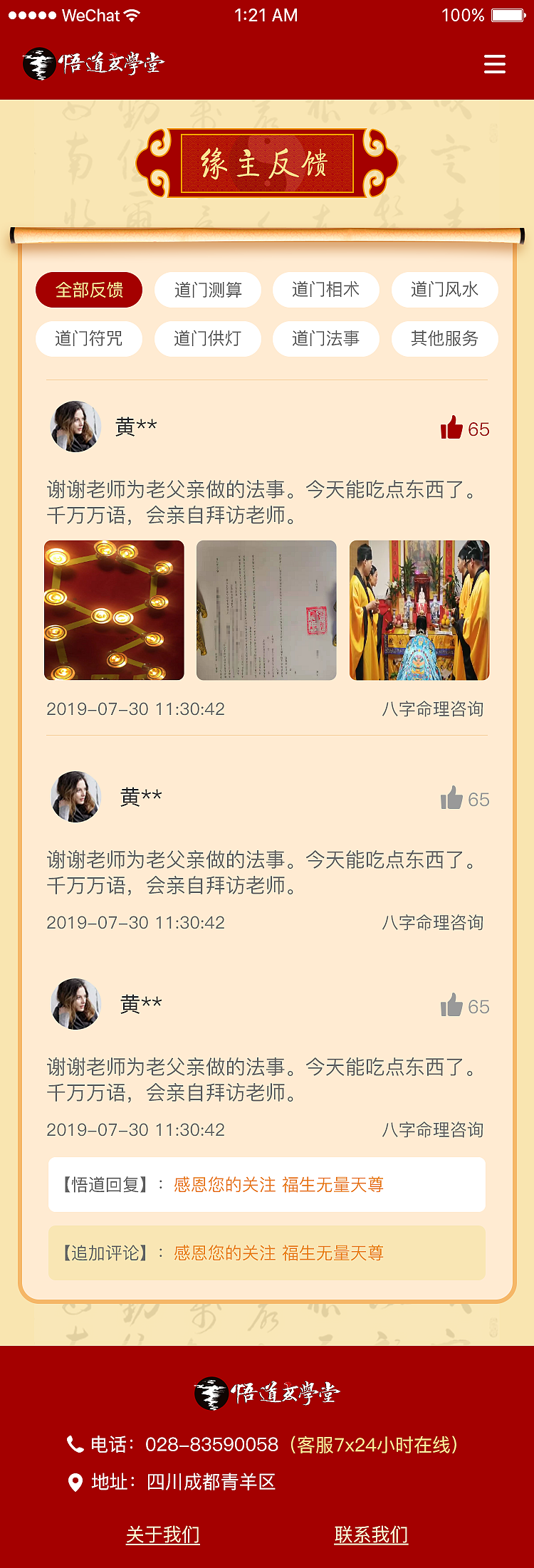
Task: Click the footer 悟道玄学堂 logo
Action: (x=267, y=1391)
